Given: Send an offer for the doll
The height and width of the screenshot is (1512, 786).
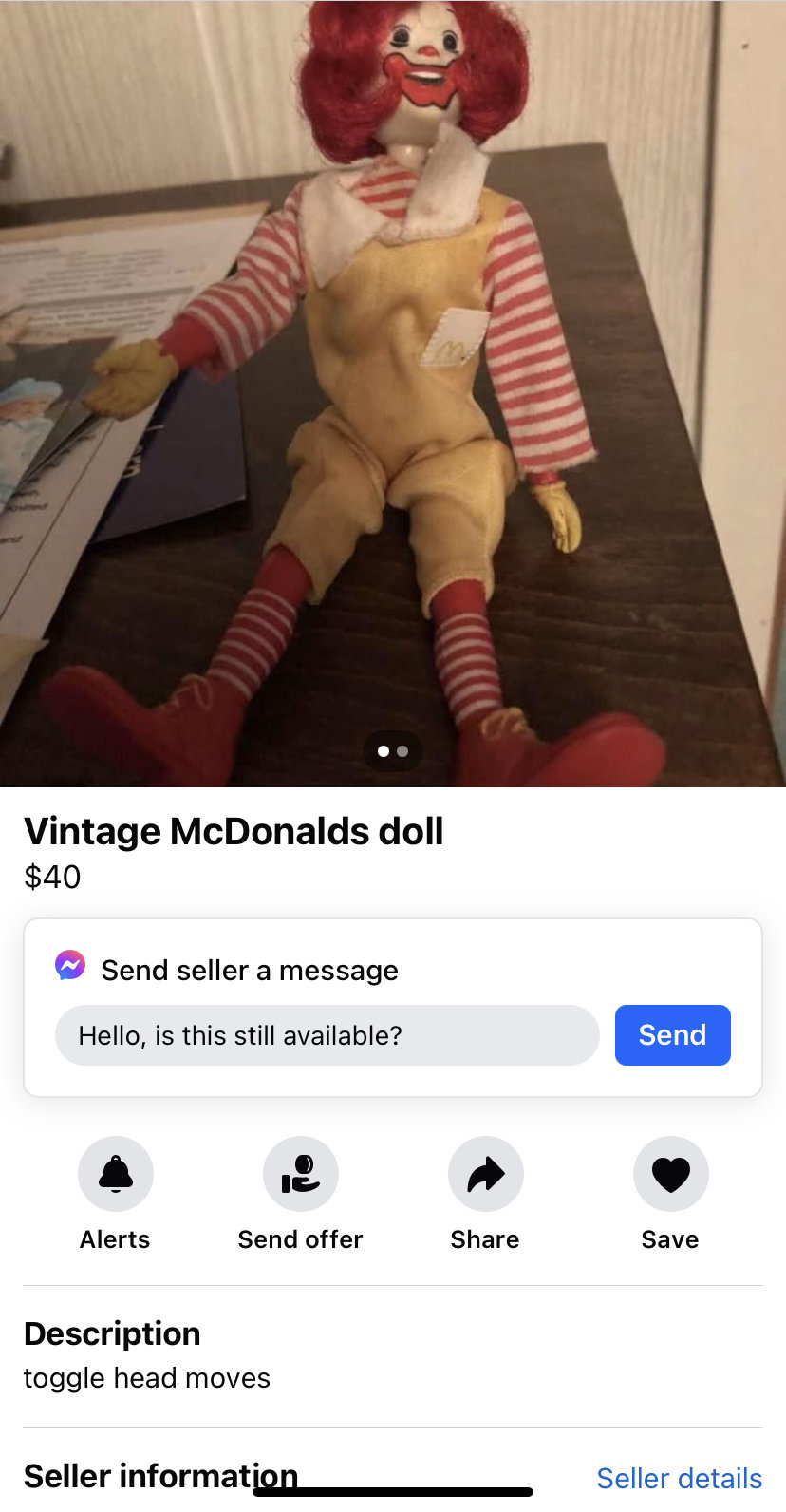Looking at the screenshot, I should pos(300,1174).
